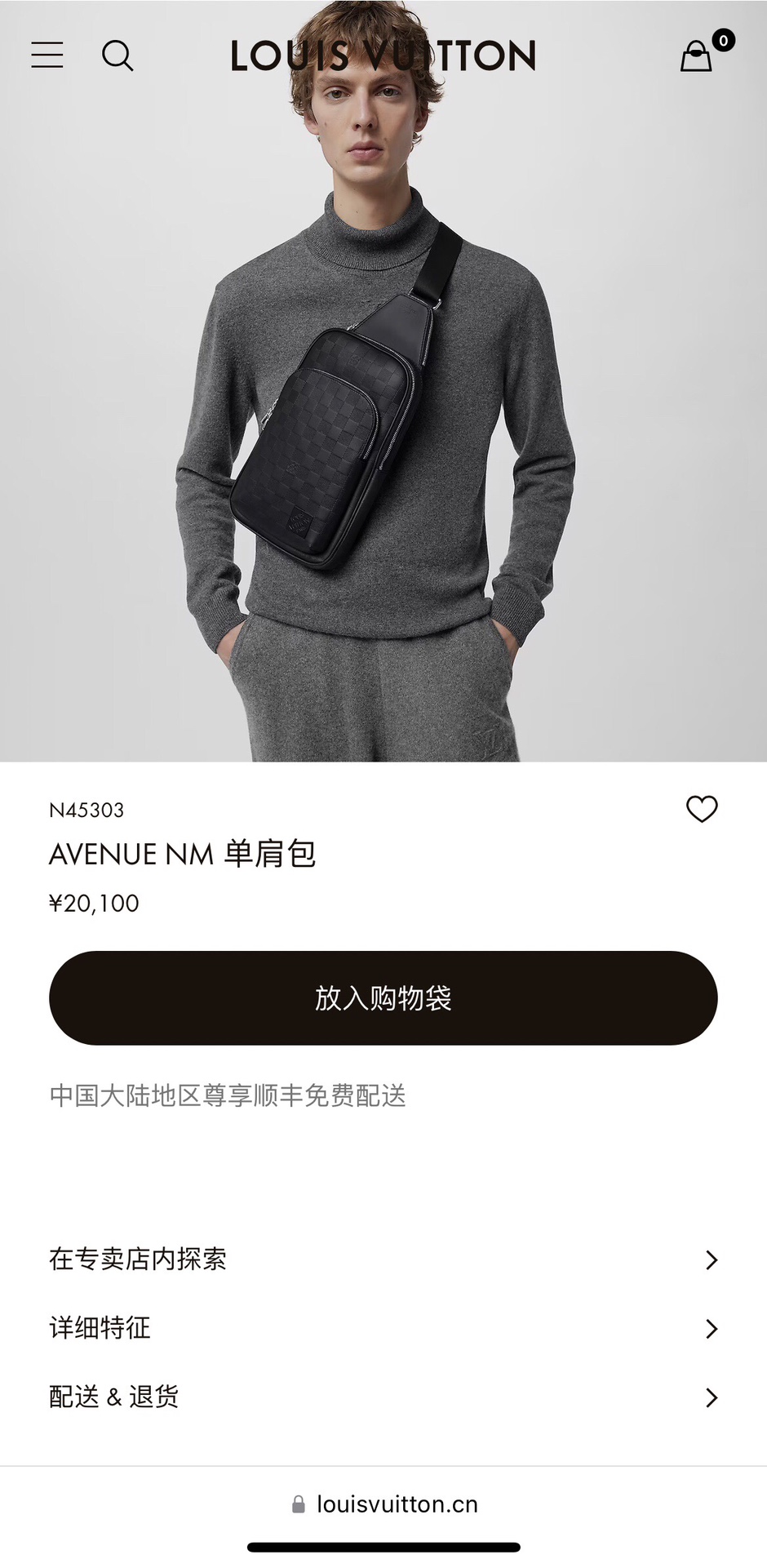Image resolution: width=767 pixels, height=1568 pixels.
Task: Tap 放入购物袋 to add to bag
Action: [x=383, y=997]
